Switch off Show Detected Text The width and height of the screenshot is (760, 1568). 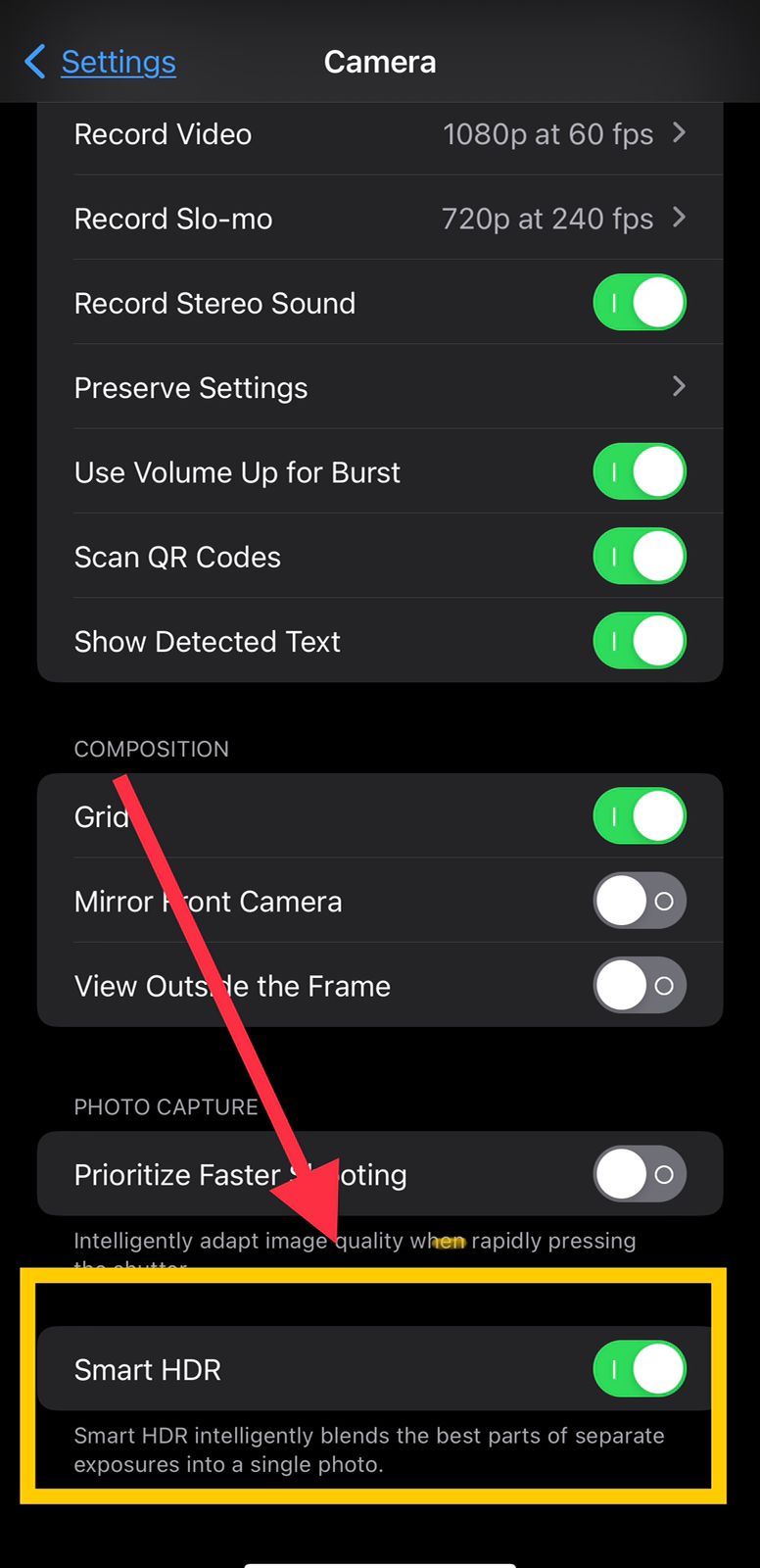click(x=640, y=641)
